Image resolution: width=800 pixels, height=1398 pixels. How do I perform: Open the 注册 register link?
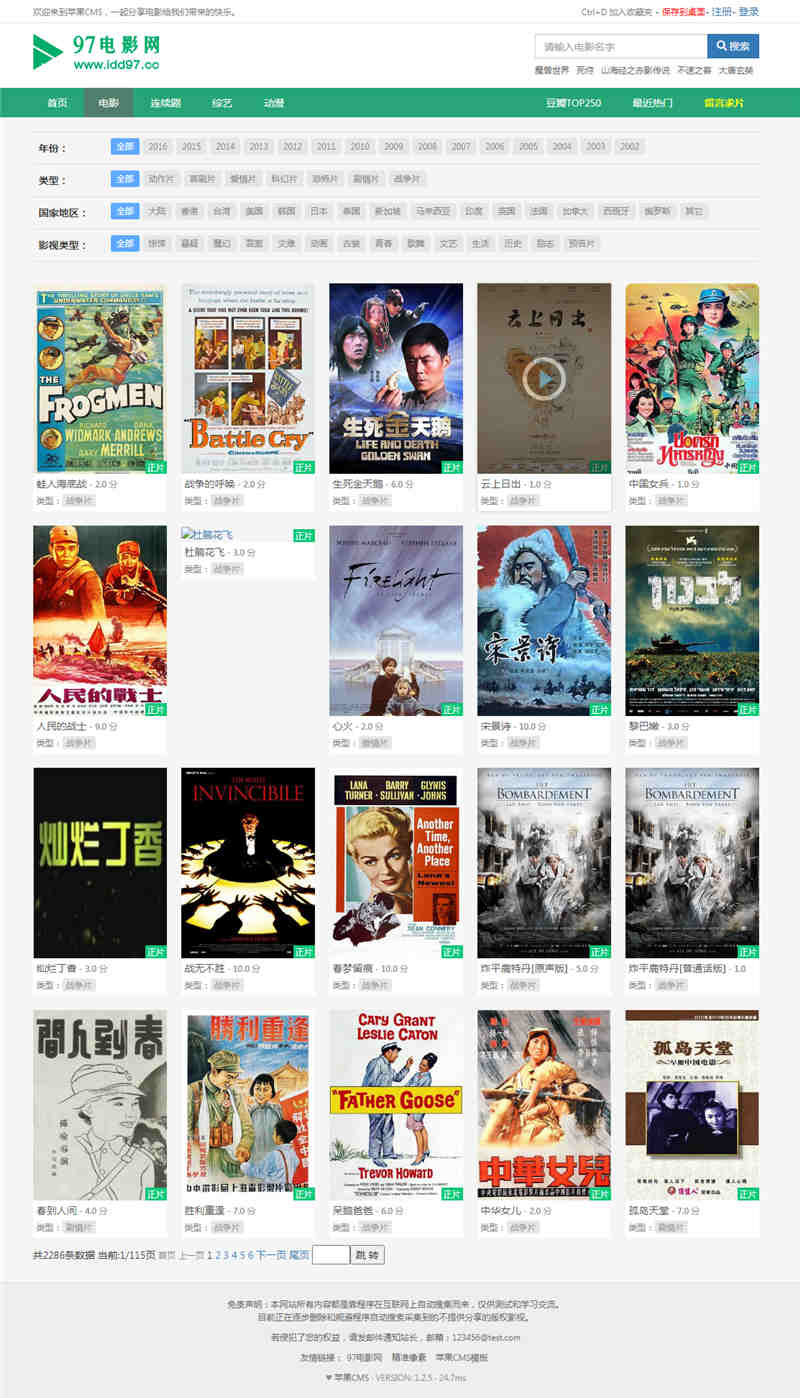pyautogui.click(x=721, y=12)
